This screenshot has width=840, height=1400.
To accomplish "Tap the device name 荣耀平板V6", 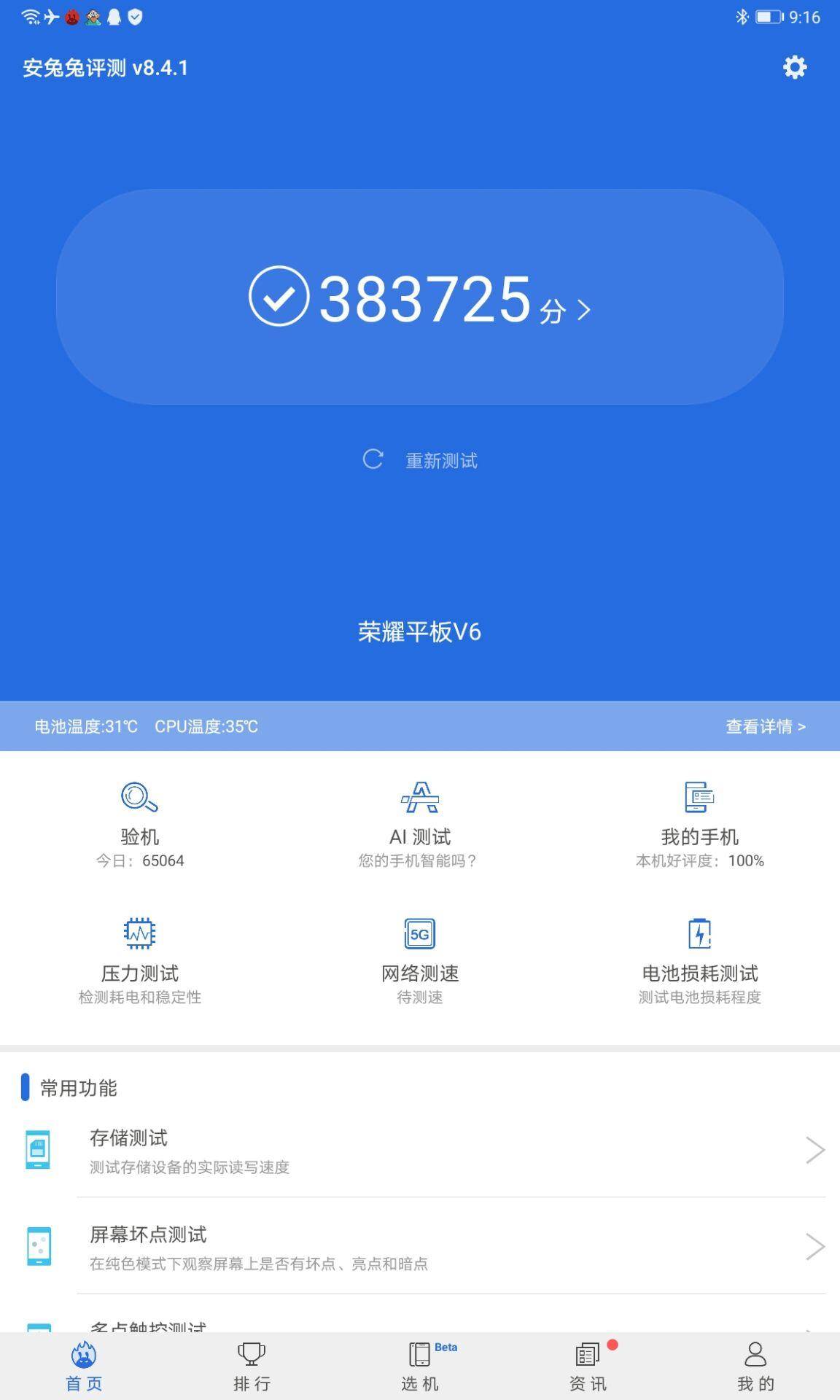I will click(x=419, y=633).
